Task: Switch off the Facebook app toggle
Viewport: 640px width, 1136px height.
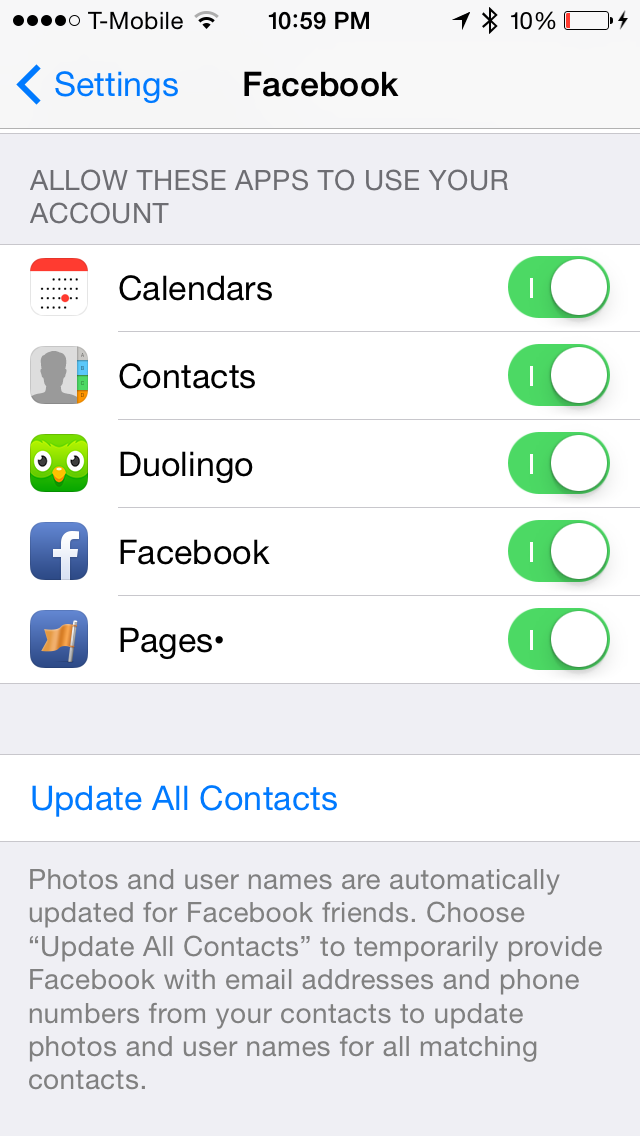Action: pos(559,551)
